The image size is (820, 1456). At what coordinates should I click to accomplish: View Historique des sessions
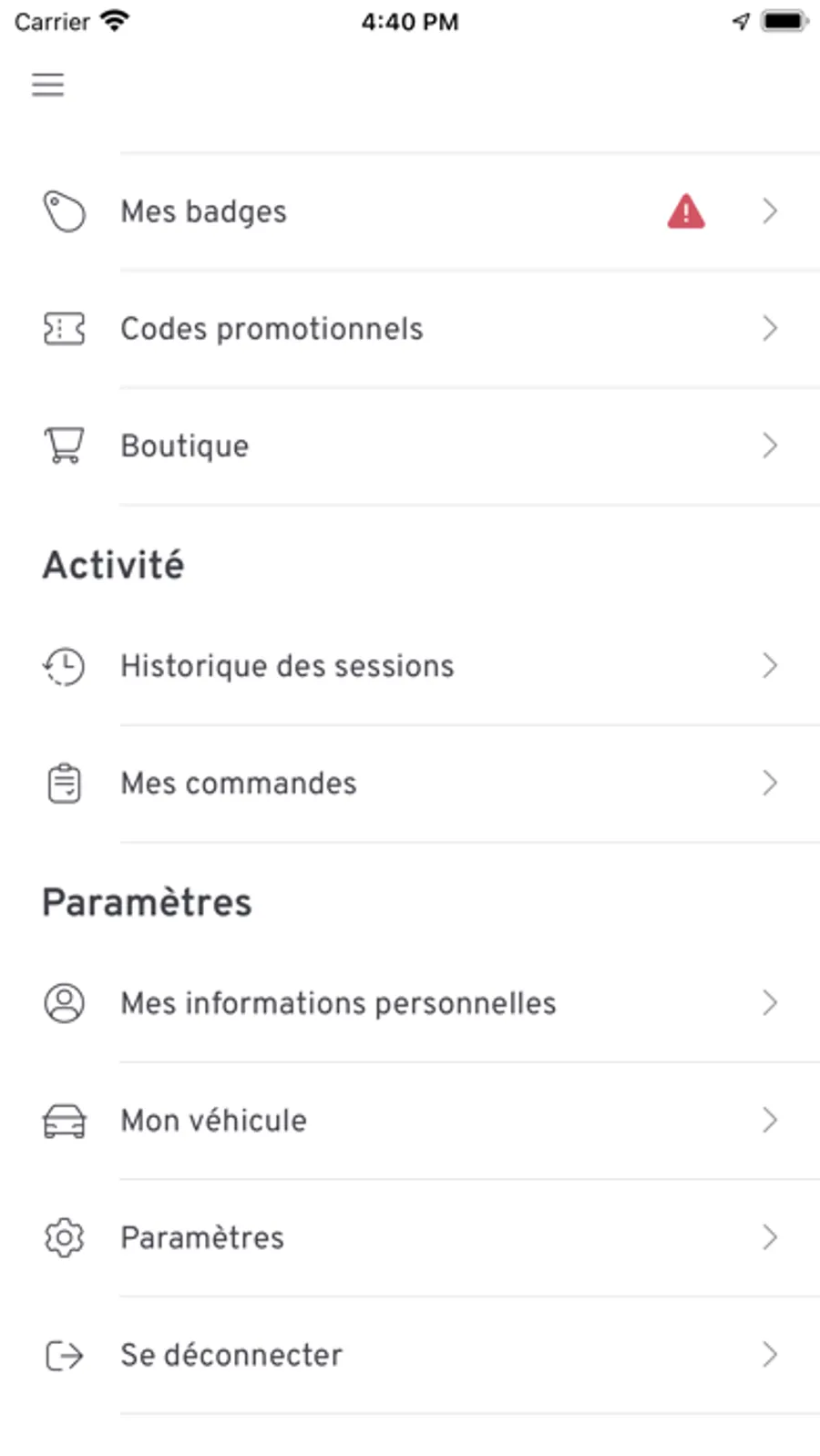point(287,666)
